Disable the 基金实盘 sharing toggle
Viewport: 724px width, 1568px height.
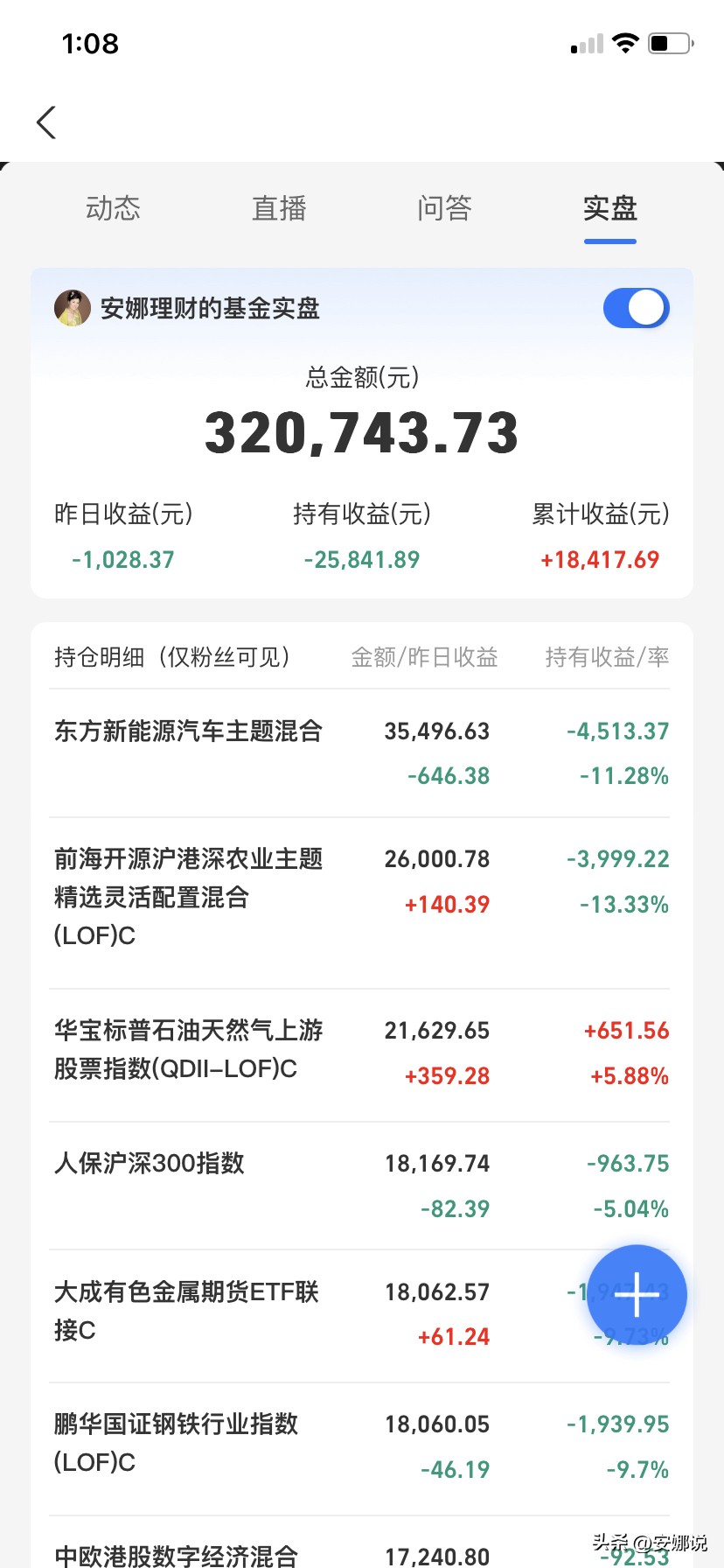pos(636,308)
